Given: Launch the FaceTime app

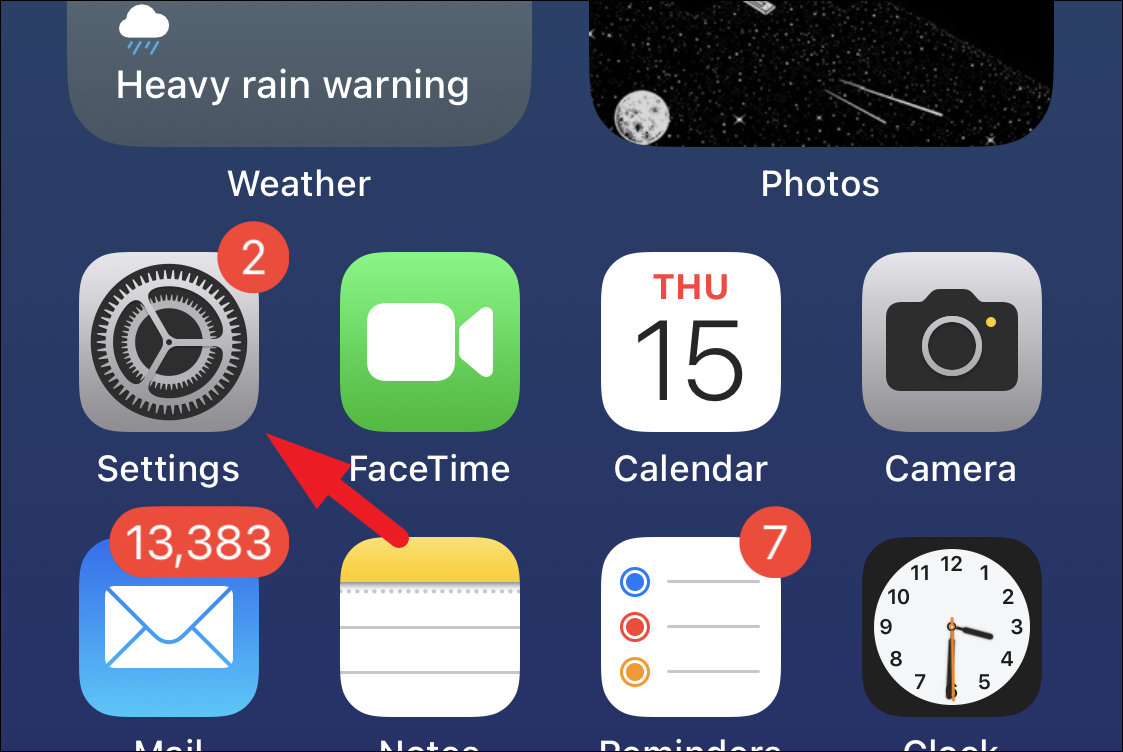Looking at the screenshot, I should [x=429, y=342].
